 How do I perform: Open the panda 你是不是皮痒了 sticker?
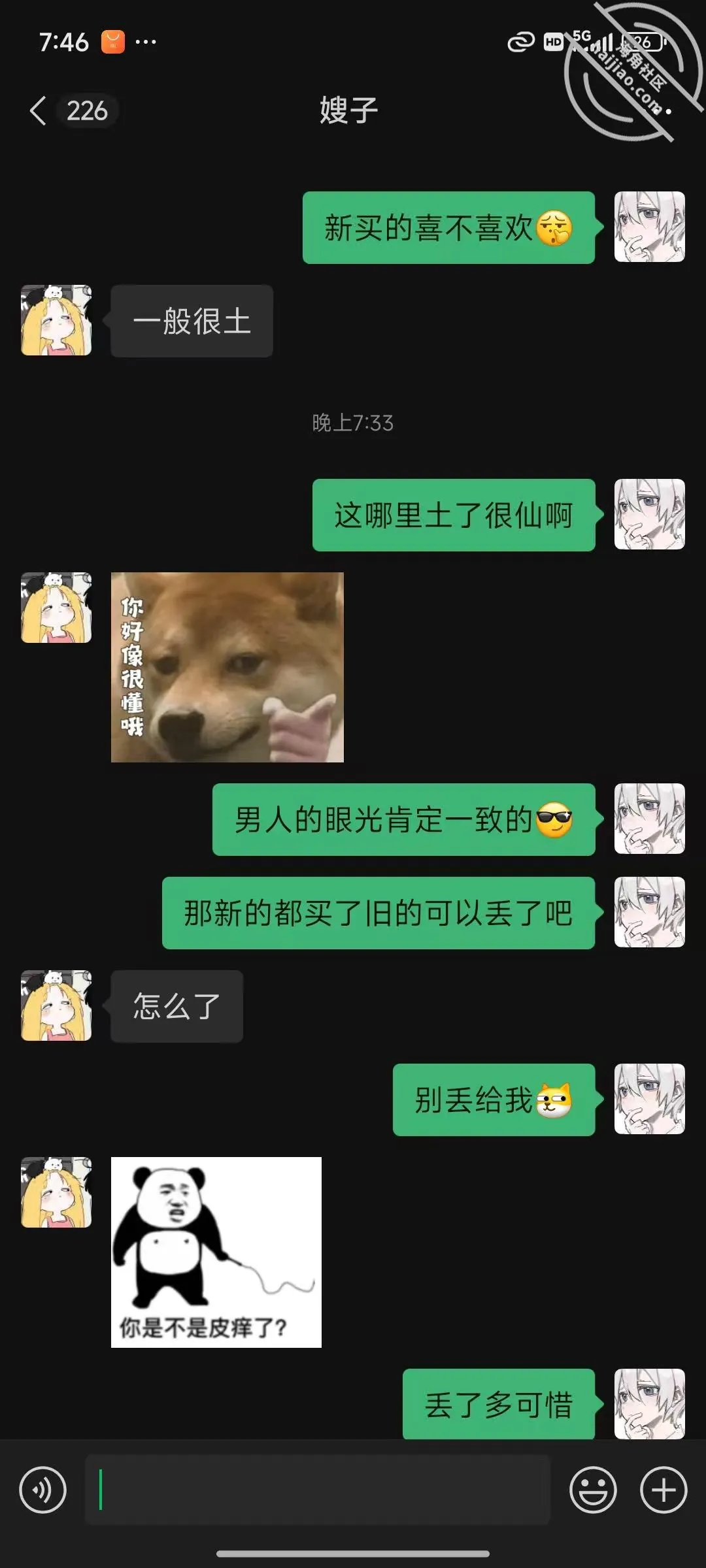coord(216,1252)
